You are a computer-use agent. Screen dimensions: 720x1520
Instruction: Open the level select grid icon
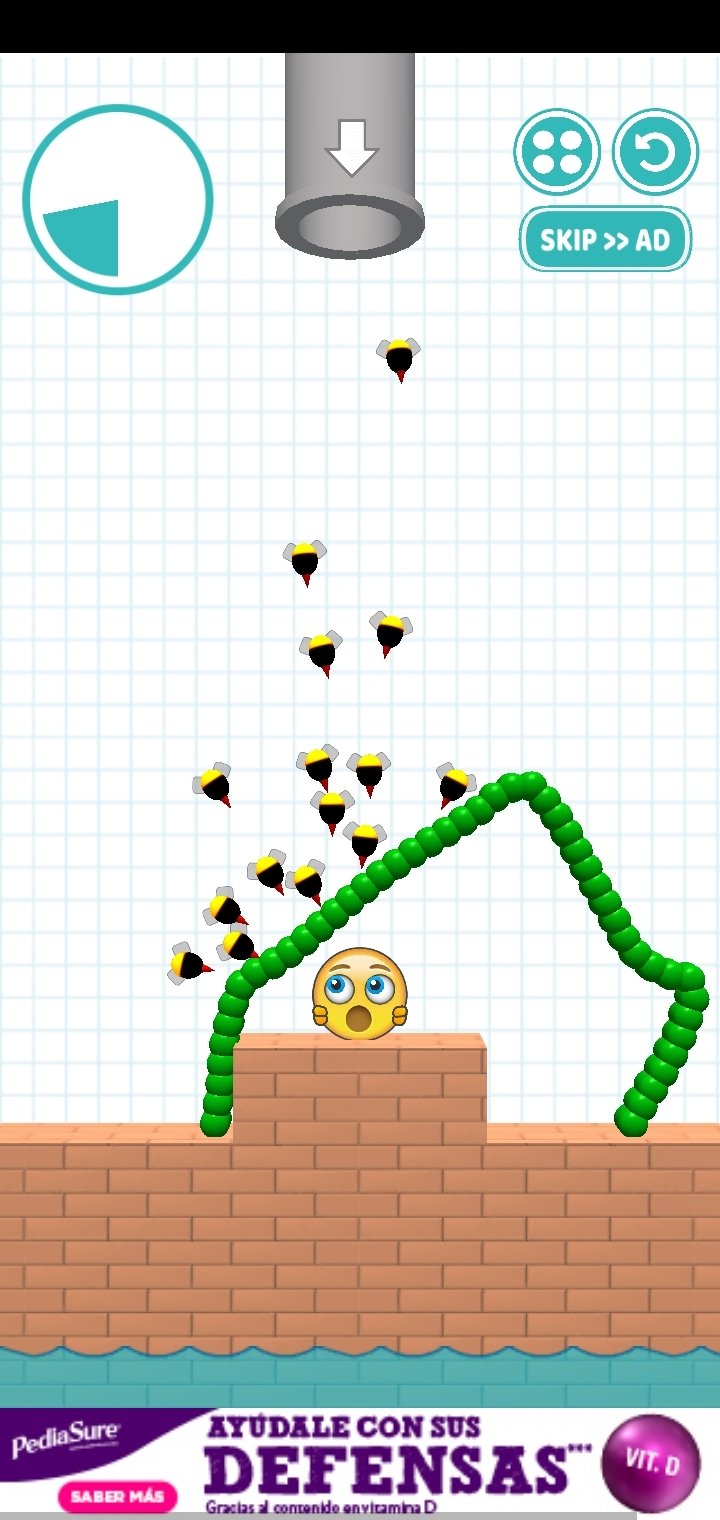pyautogui.click(x=557, y=152)
